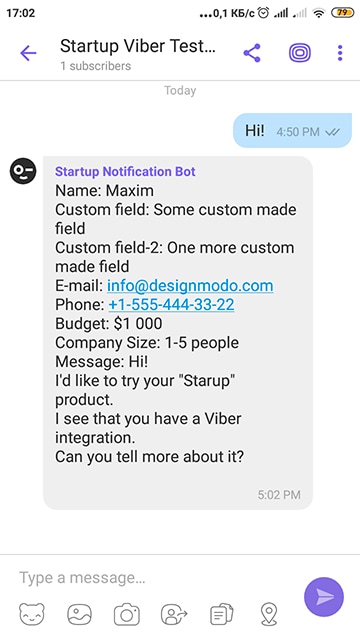Image resolution: width=360 pixels, height=640 pixels.
Task: Share the Startup Viber Test chat
Action: [252, 53]
